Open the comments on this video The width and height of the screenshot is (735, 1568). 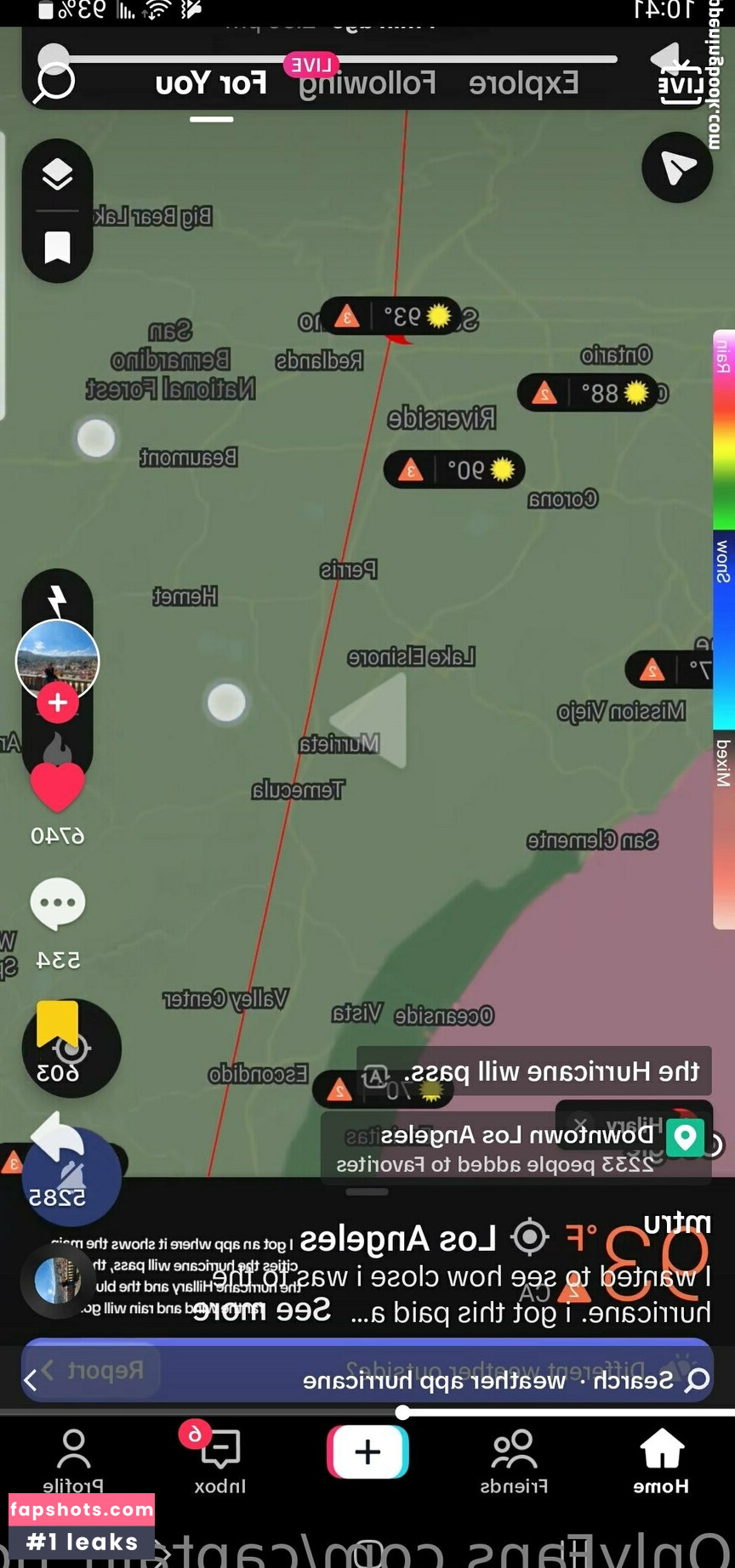pos(58,903)
